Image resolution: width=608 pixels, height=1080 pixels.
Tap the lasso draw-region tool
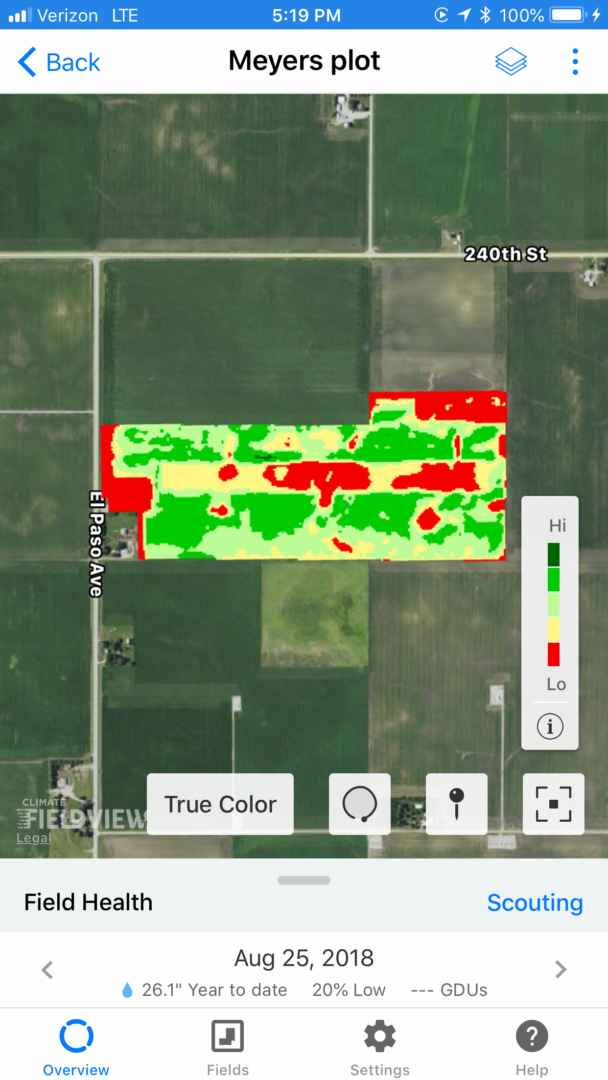[360, 804]
